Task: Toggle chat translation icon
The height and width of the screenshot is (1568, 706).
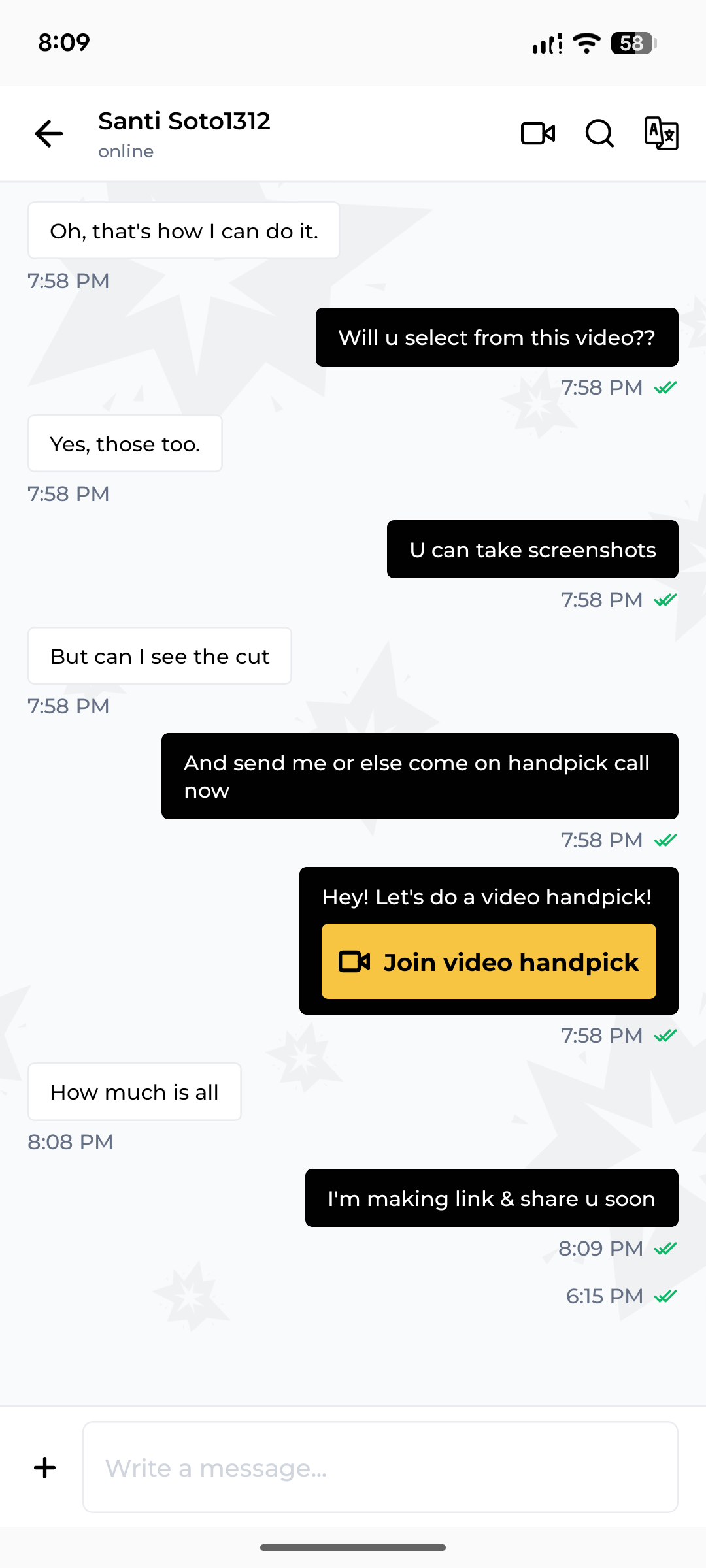Action: 661,133
